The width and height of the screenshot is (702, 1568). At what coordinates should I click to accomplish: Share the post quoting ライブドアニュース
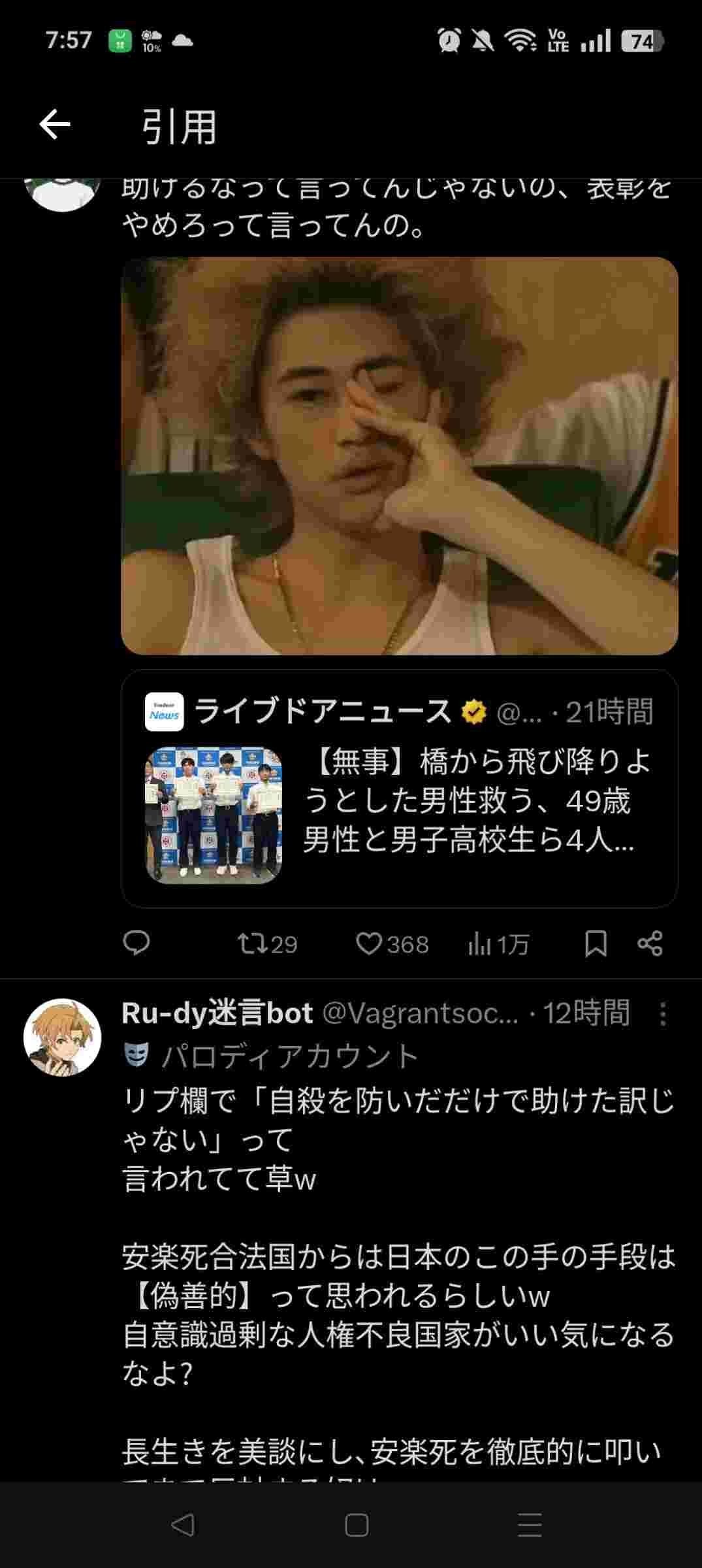pos(650,943)
